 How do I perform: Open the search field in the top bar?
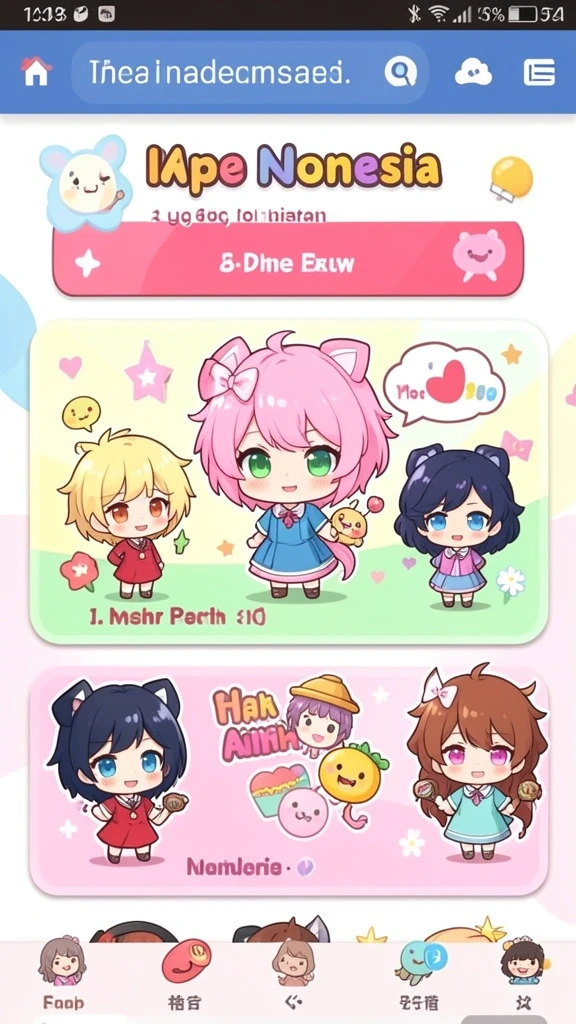tap(249, 72)
